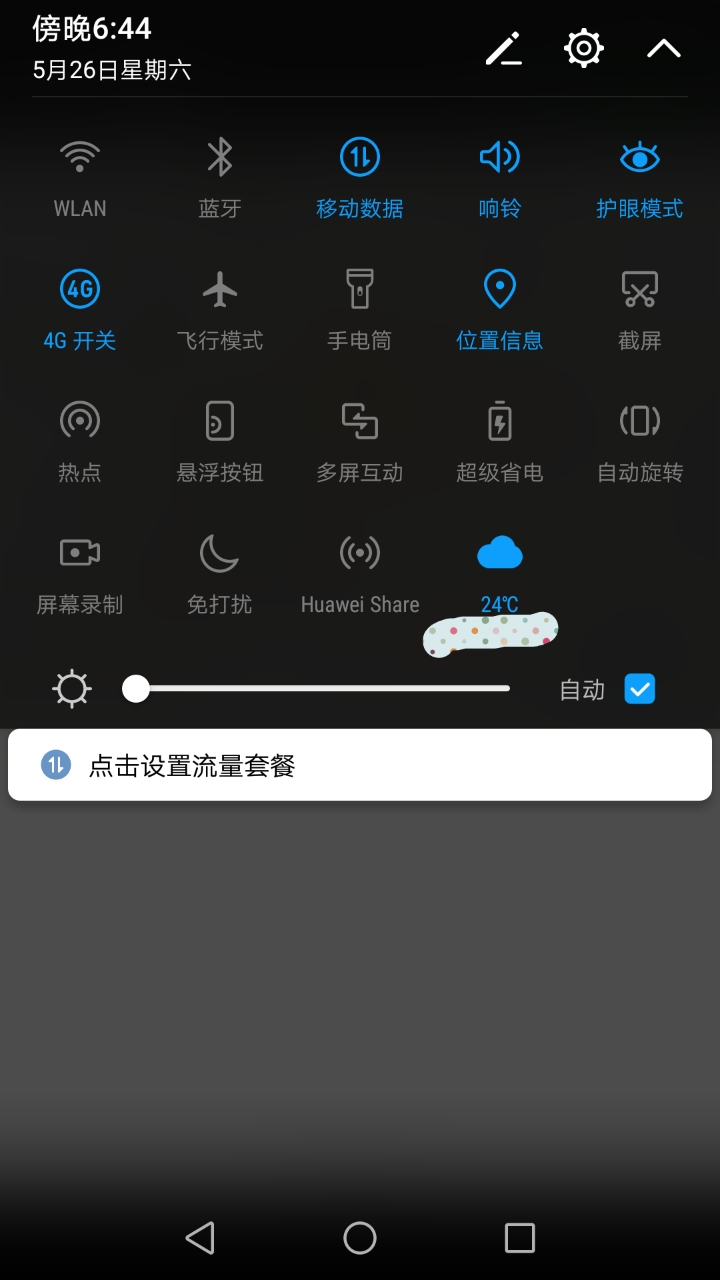Turn on WLAN
This screenshot has height=1280, width=720.
[x=80, y=158]
